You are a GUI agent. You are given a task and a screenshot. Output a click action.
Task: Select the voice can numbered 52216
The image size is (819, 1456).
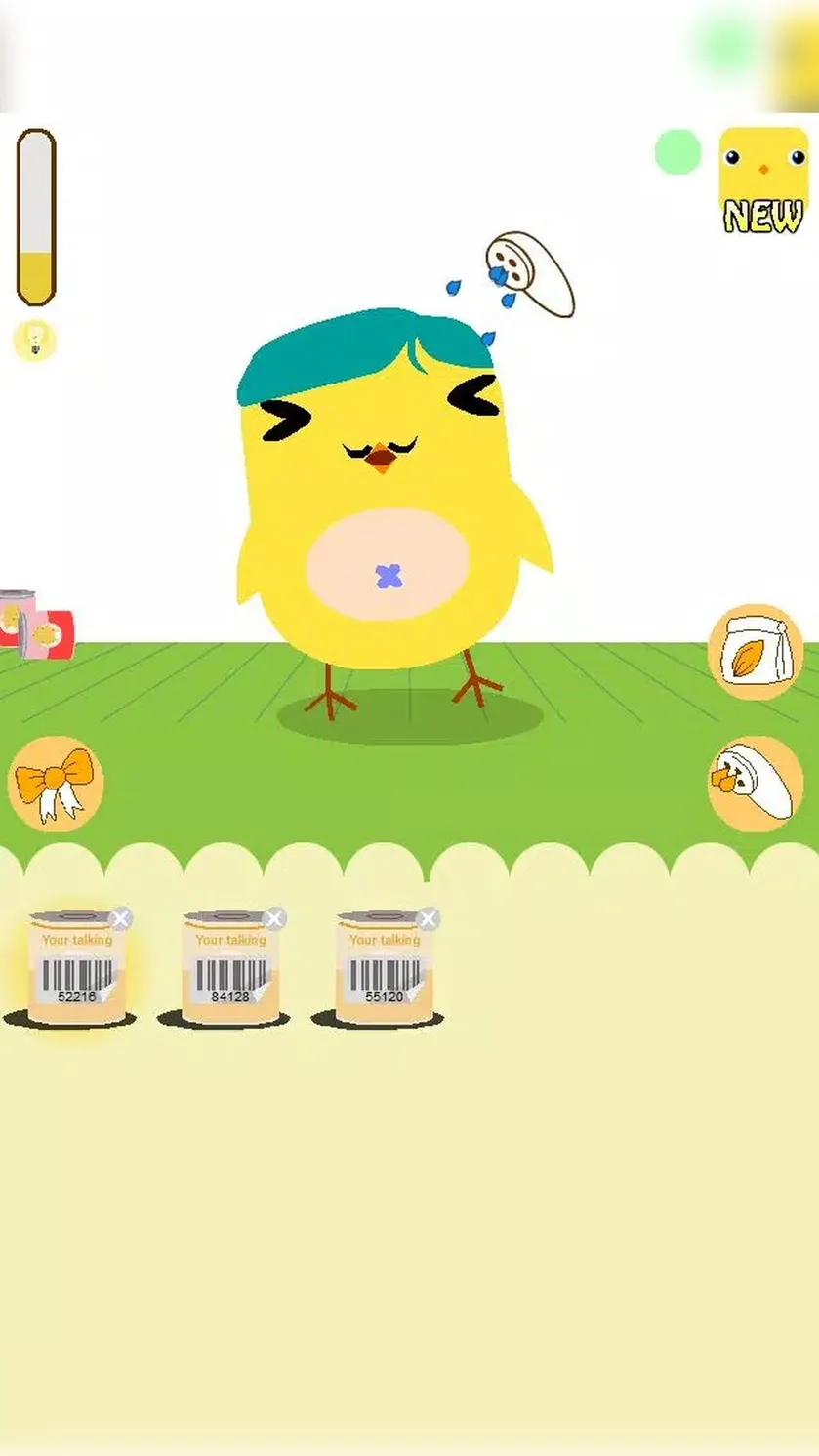click(x=76, y=969)
